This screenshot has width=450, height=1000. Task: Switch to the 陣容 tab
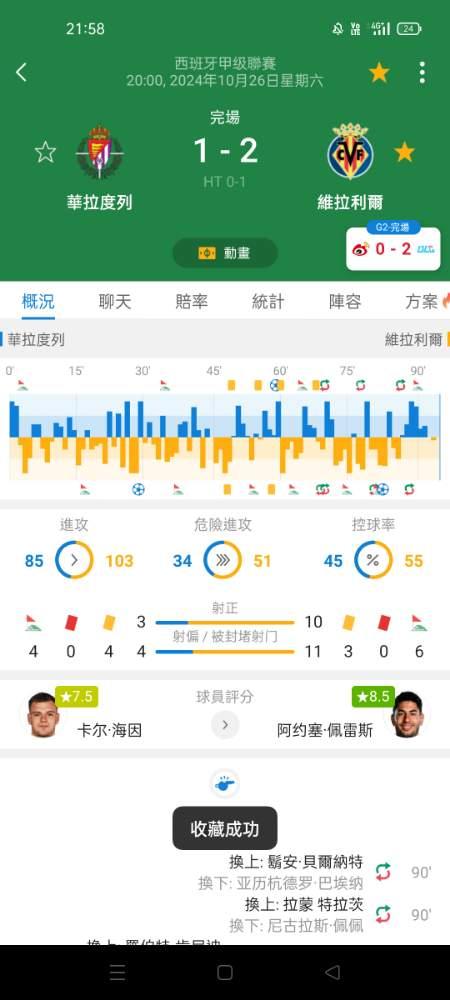click(345, 302)
